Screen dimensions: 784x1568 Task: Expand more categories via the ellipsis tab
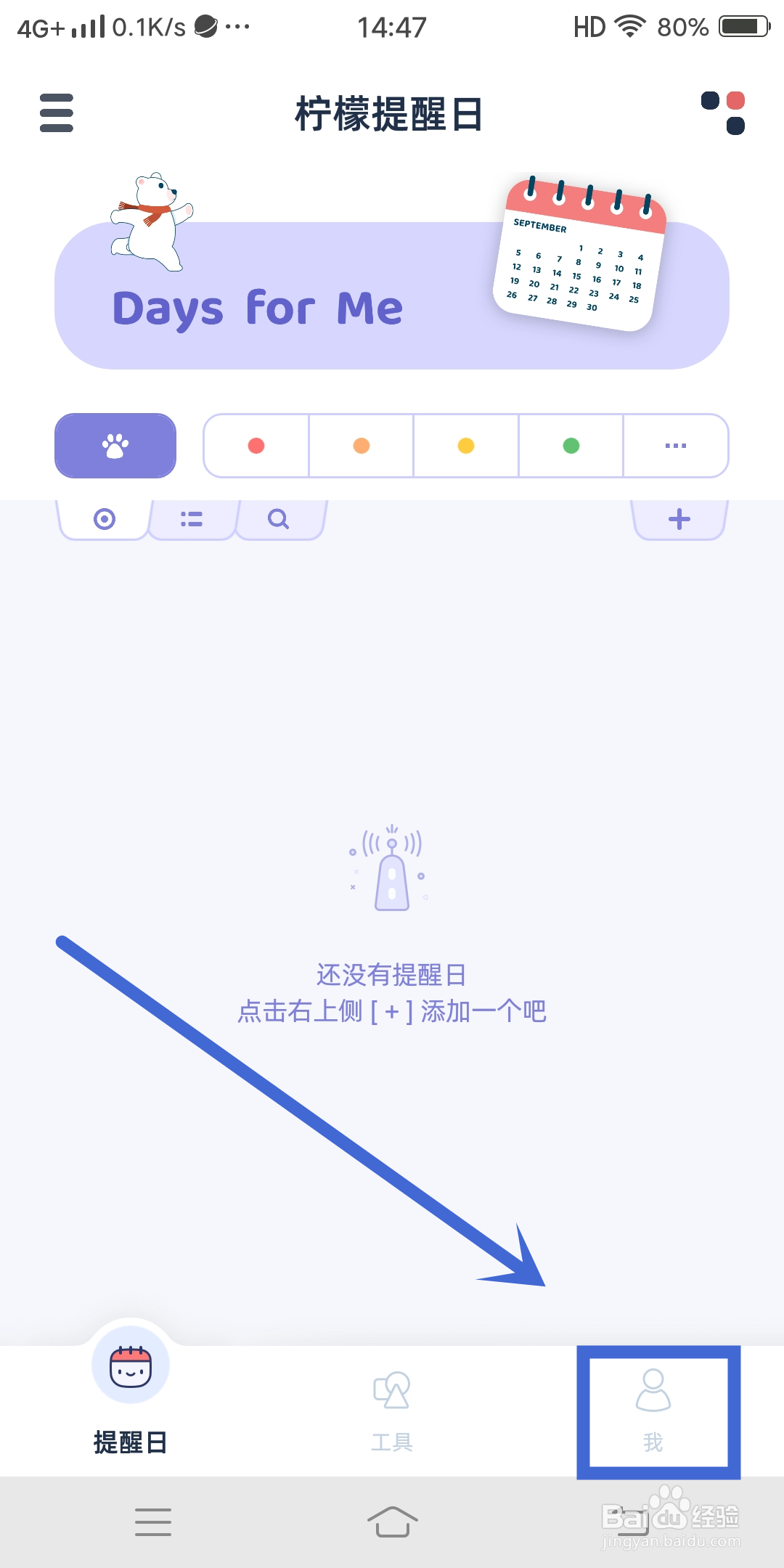click(675, 446)
